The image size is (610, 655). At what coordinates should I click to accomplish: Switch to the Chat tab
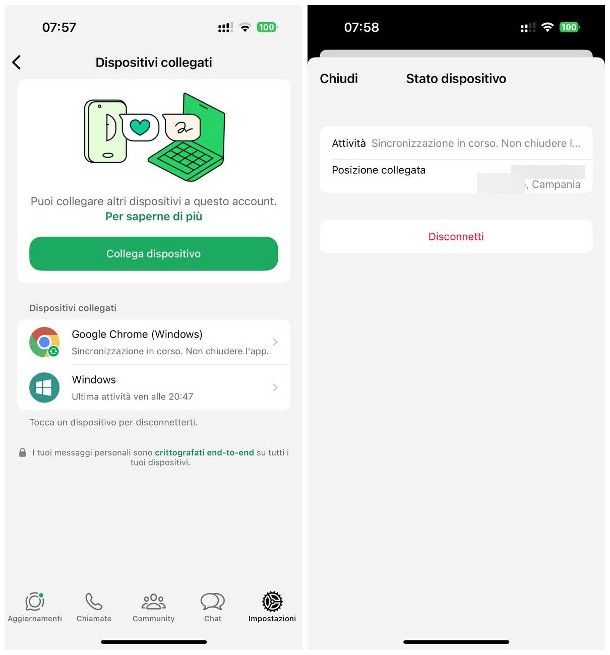pyautogui.click(x=212, y=607)
